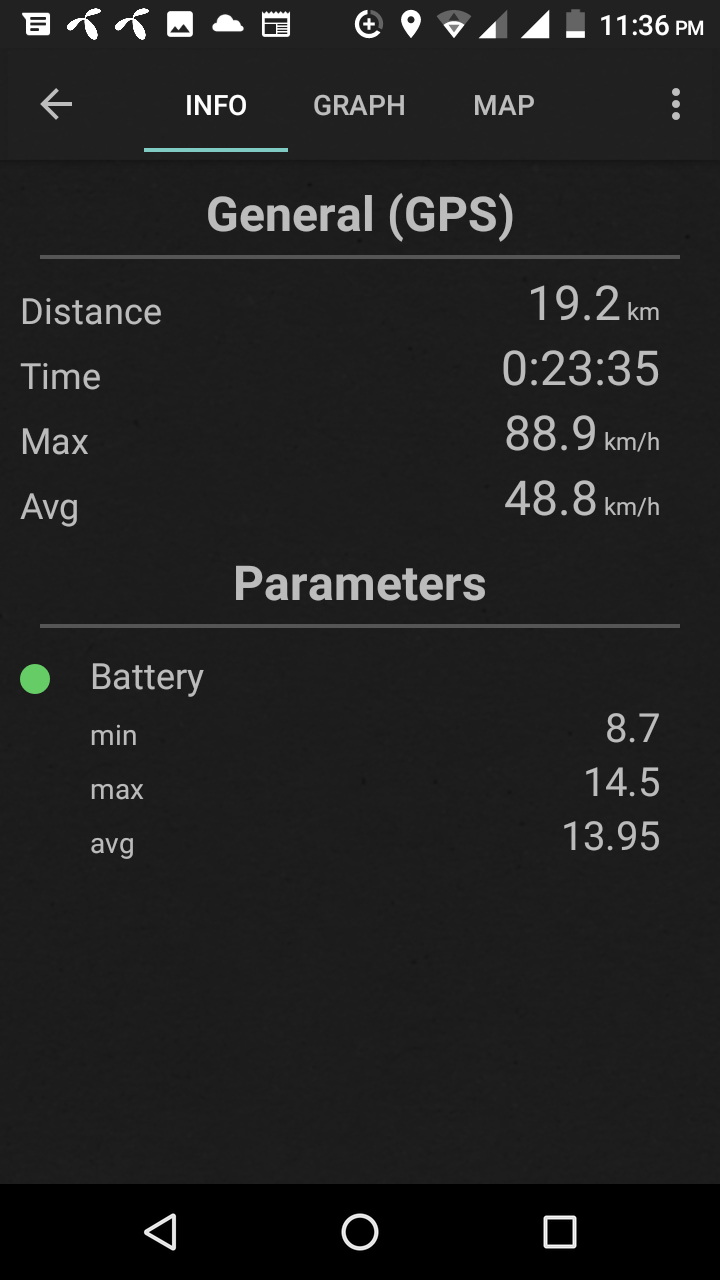Select the INFO tab

click(216, 105)
